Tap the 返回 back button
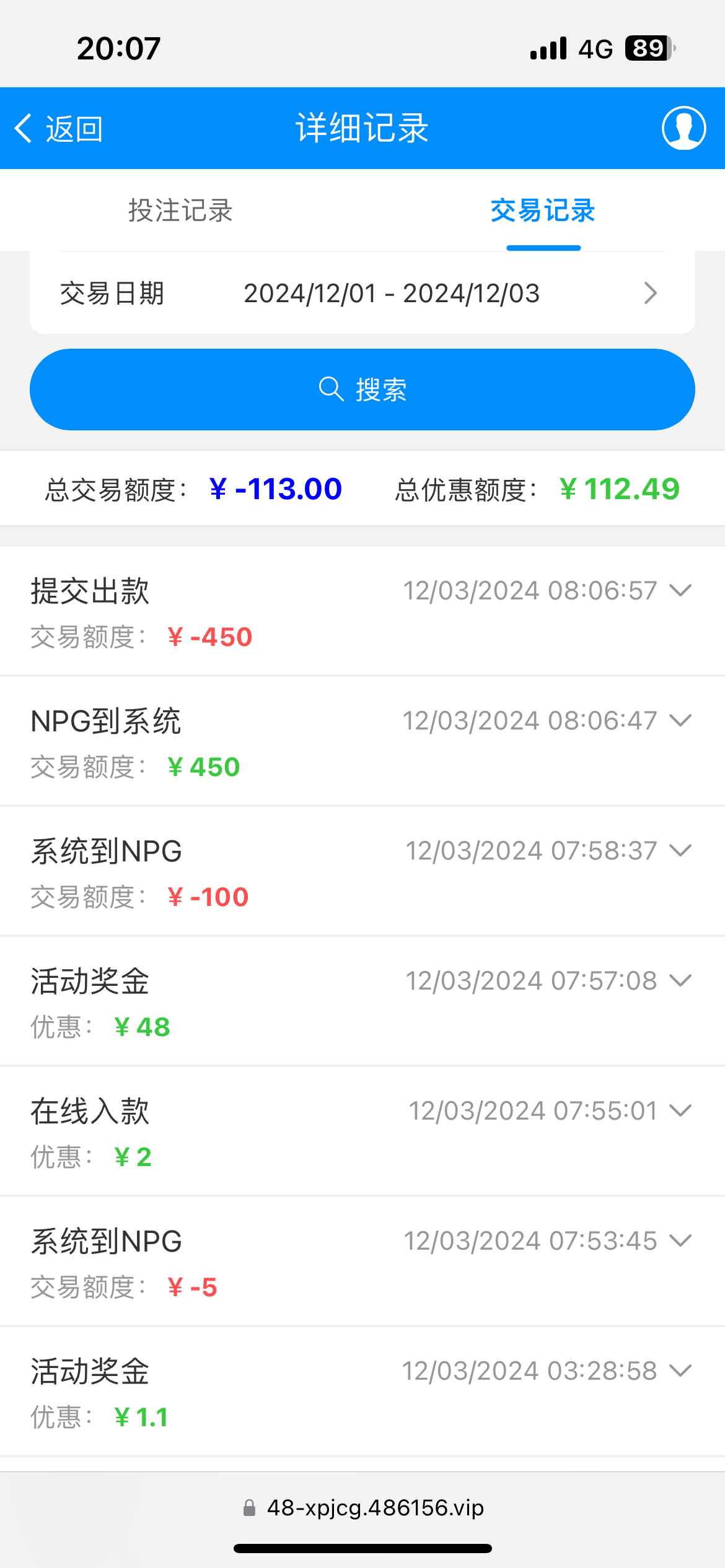Viewport: 725px width, 1568px height. 59,129
